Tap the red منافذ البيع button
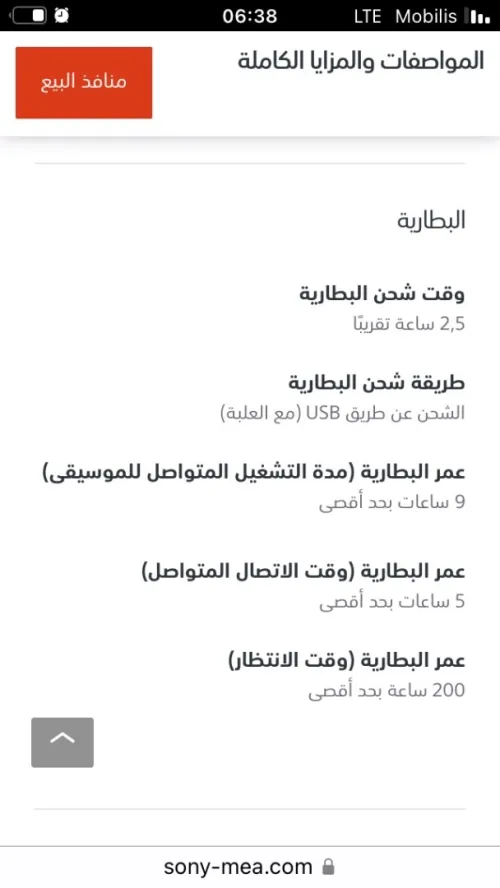This screenshot has height=888, width=500. [x=84, y=83]
